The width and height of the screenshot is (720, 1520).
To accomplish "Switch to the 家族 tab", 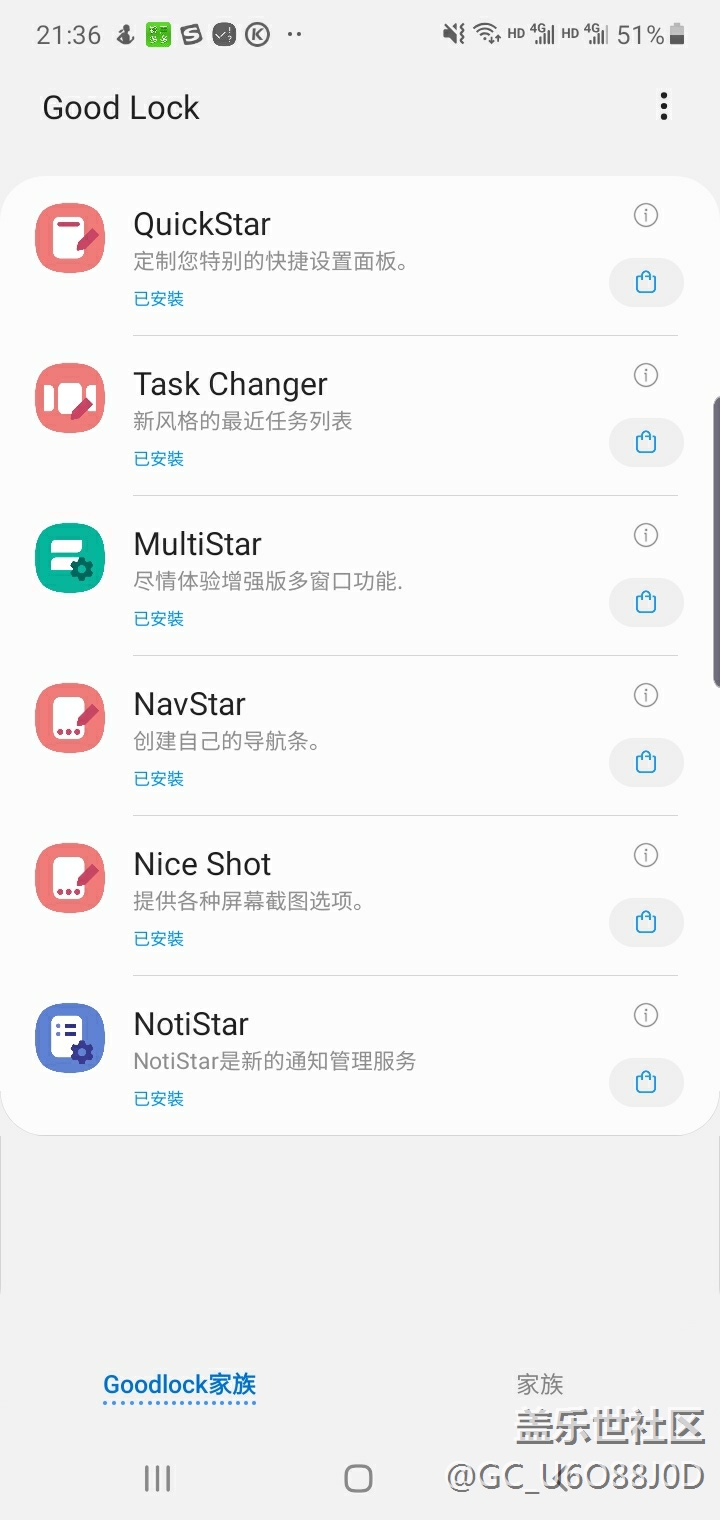I will coord(540,1385).
